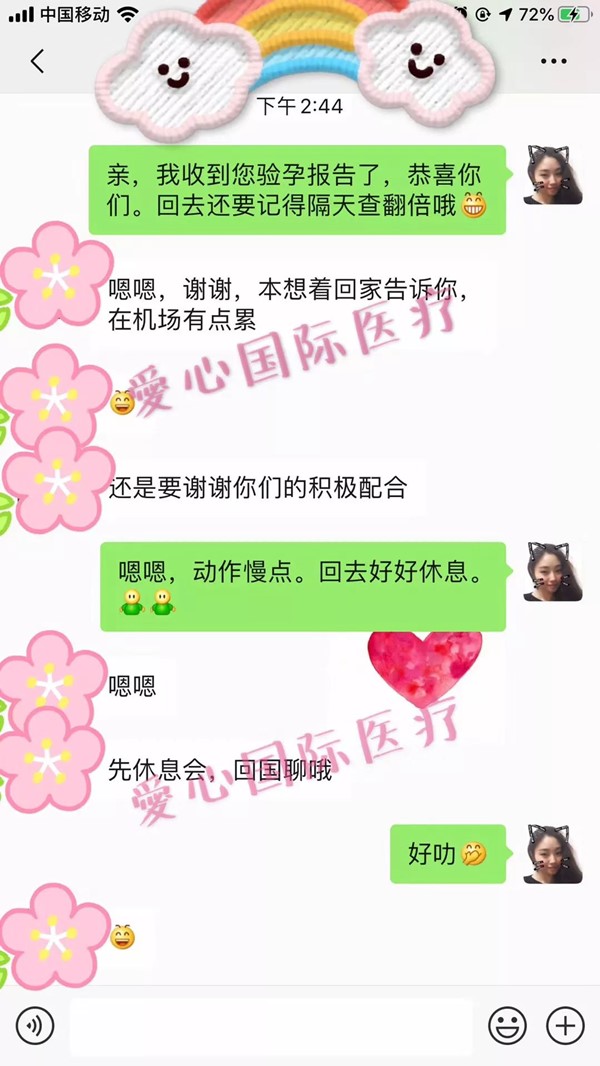The width and height of the screenshot is (600, 1066).
Task: Open the chat details overflow menu
Action: point(553,61)
